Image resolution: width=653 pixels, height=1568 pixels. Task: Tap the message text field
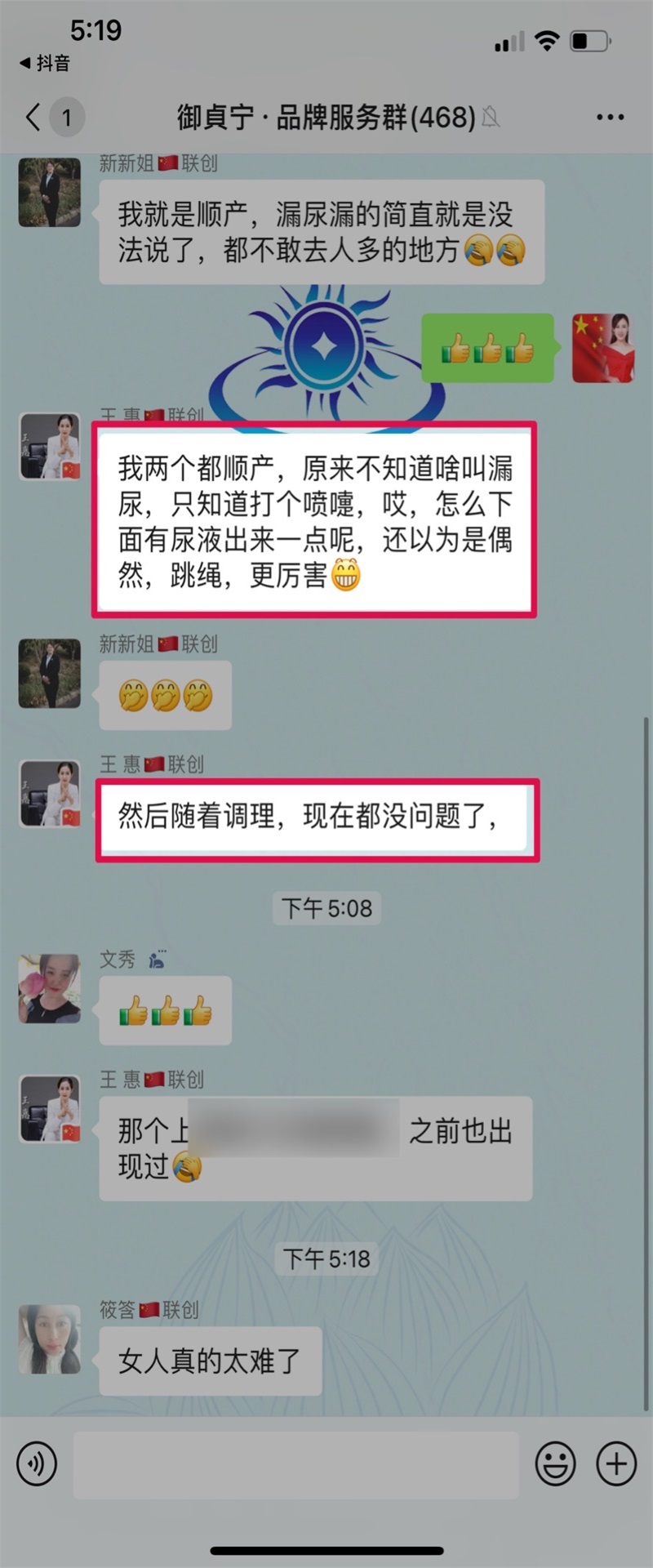click(295, 1463)
